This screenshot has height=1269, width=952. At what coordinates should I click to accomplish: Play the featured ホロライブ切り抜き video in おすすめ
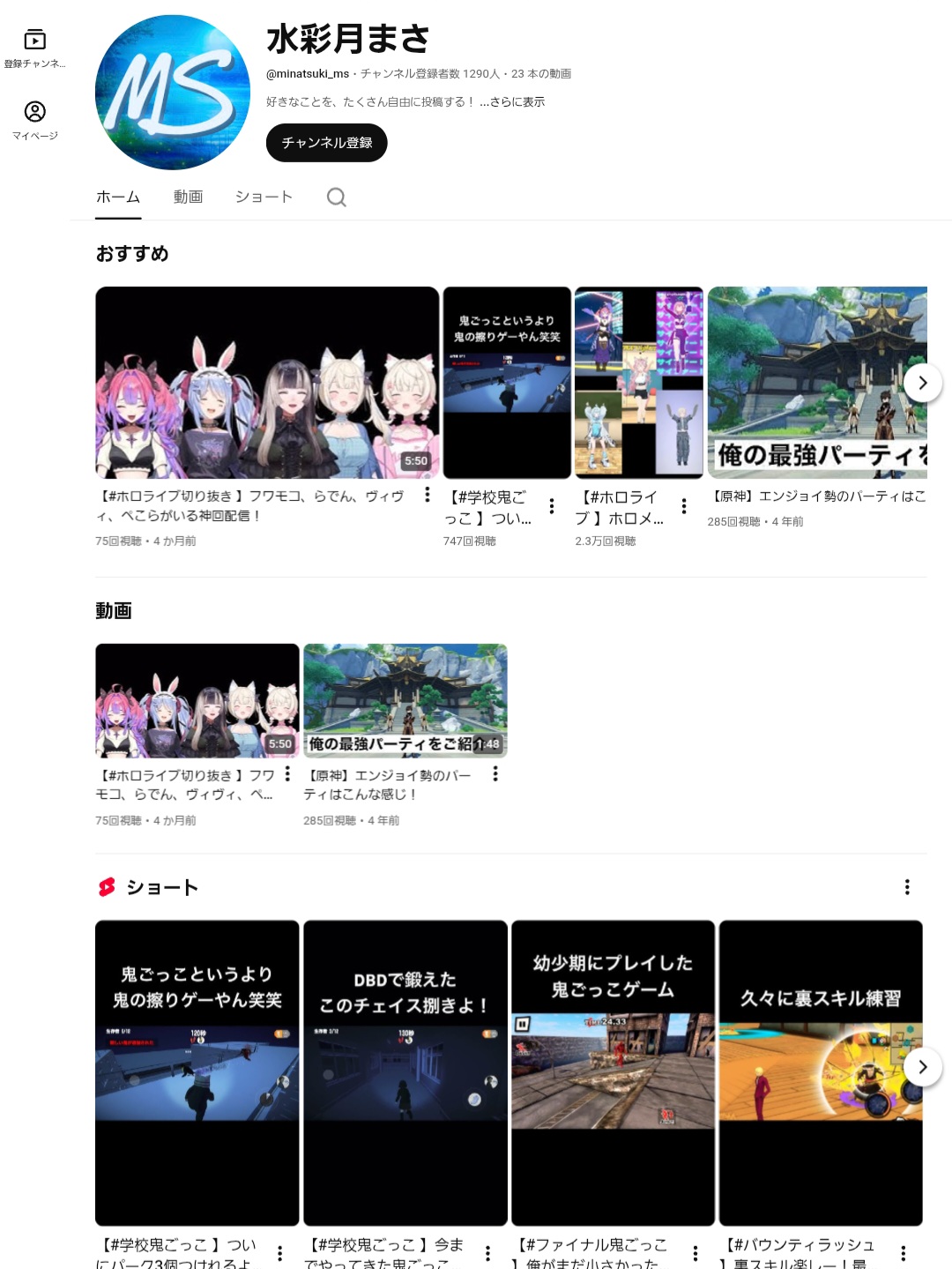pos(267,383)
